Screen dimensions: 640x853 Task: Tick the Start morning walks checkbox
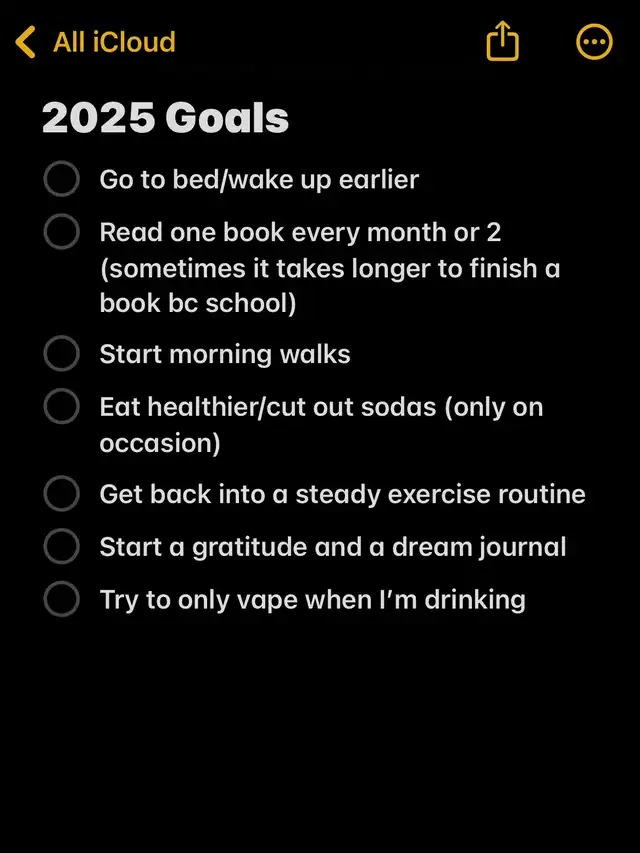coord(62,354)
